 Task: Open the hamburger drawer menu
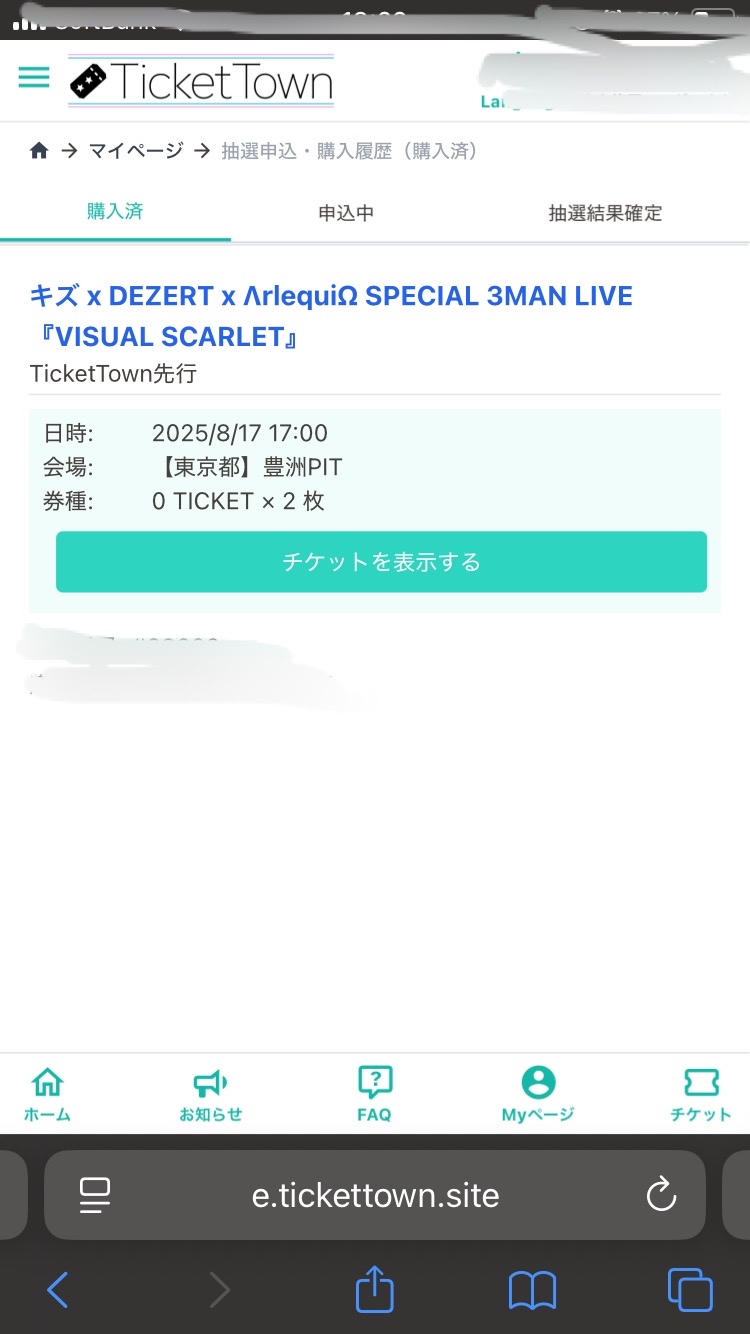click(34, 78)
